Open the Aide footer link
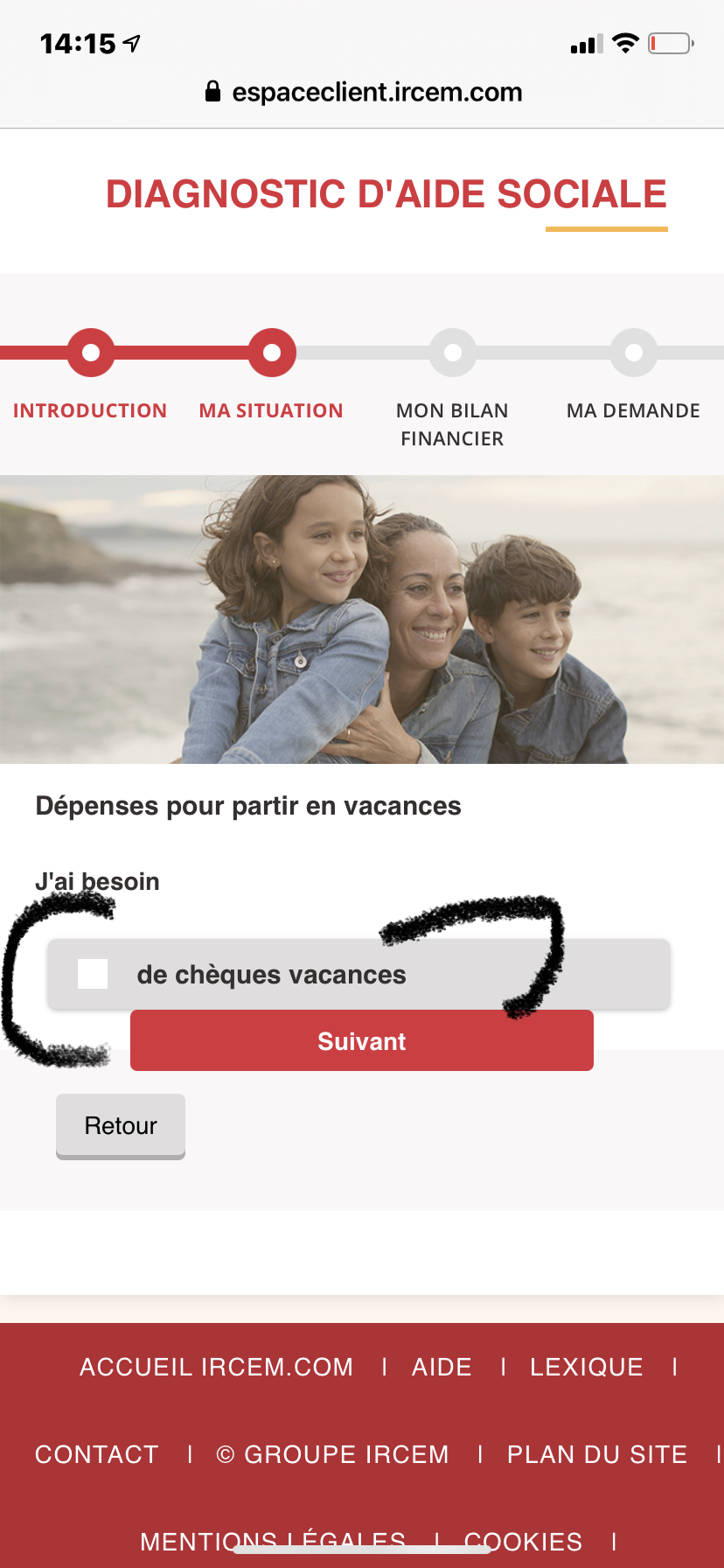This screenshot has height=1568, width=724. click(x=442, y=1367)
